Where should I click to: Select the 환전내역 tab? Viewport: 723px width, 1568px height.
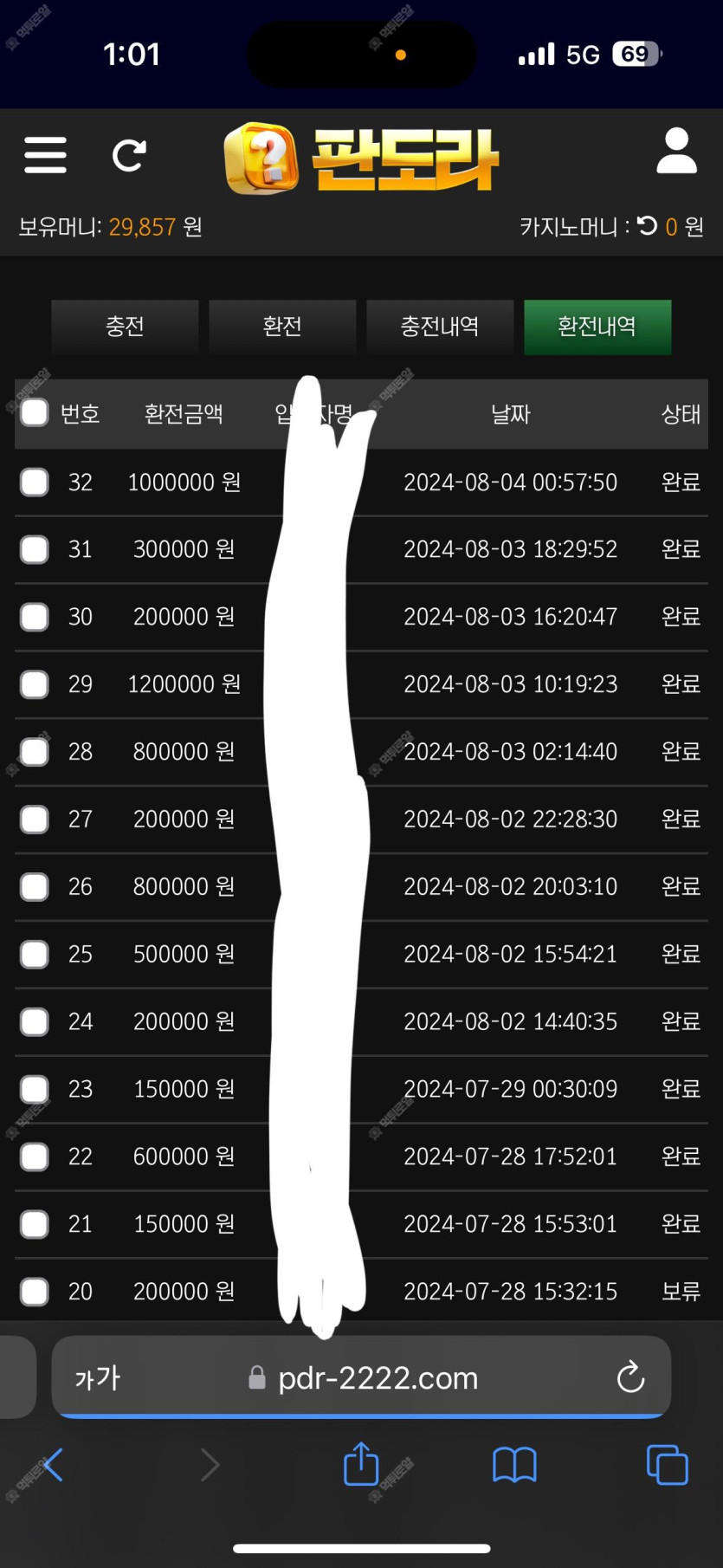click(x=597, y=327)
